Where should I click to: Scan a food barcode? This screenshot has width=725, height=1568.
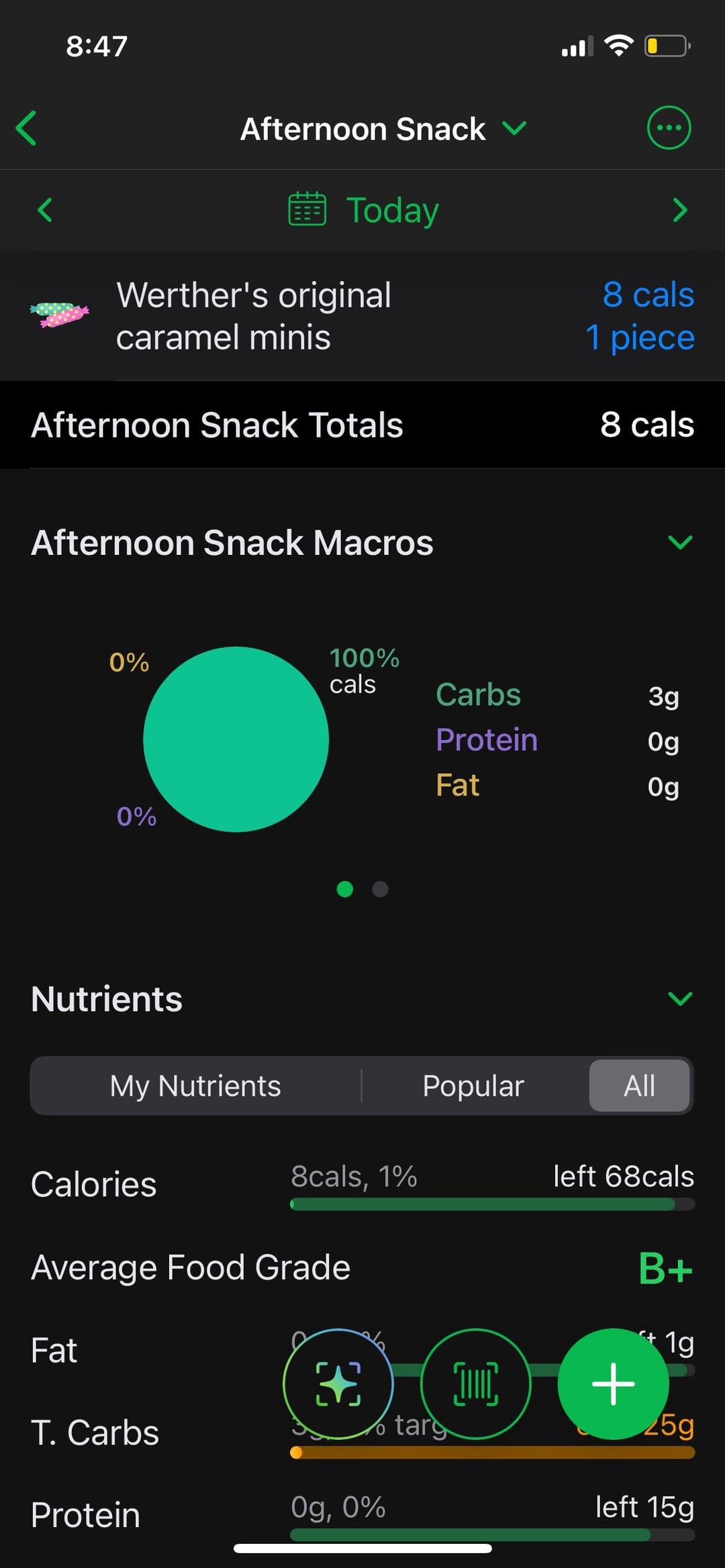(x=476, y=1383)
